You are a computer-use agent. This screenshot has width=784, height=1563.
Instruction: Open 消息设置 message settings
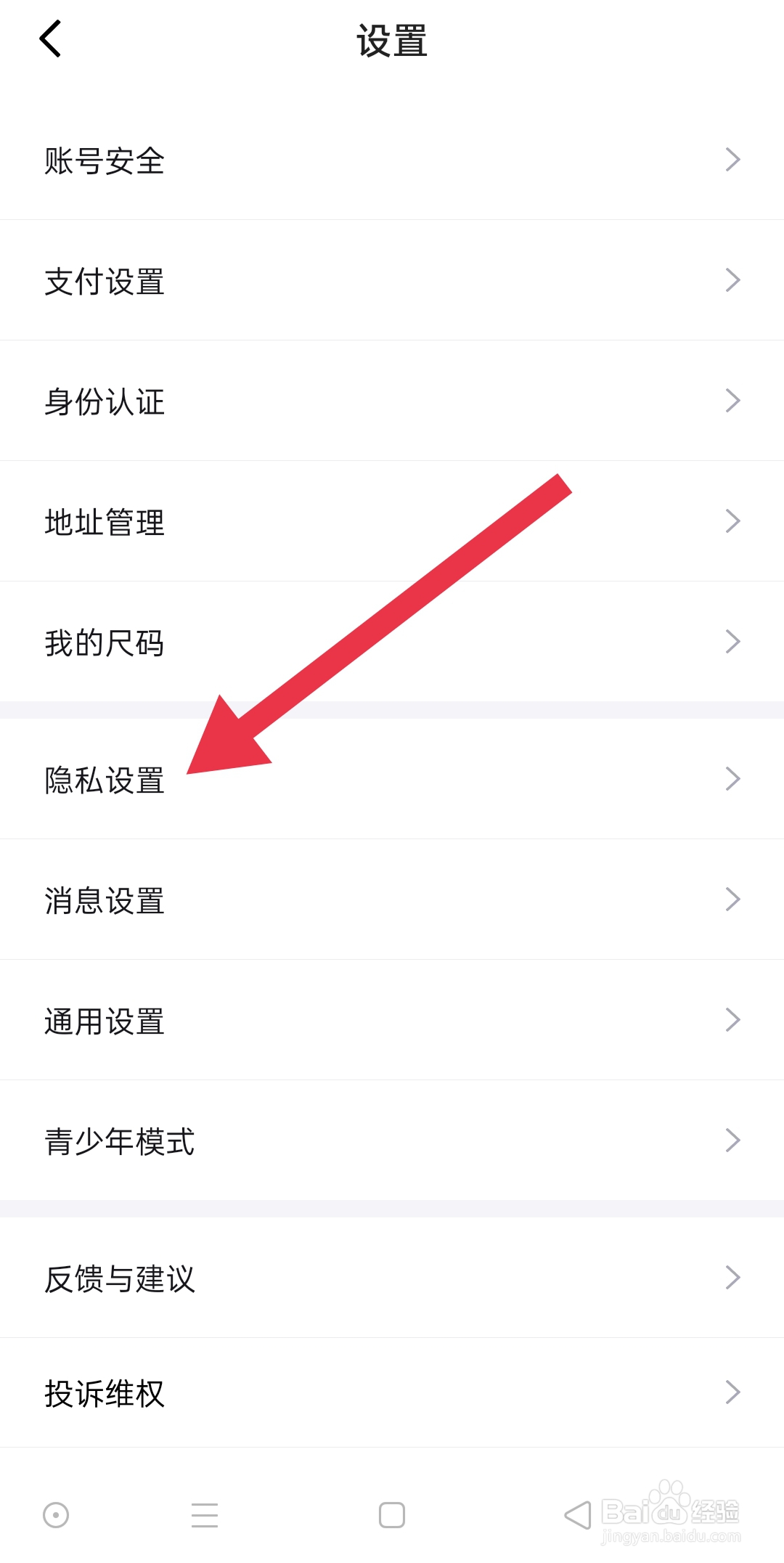point(104,902)
